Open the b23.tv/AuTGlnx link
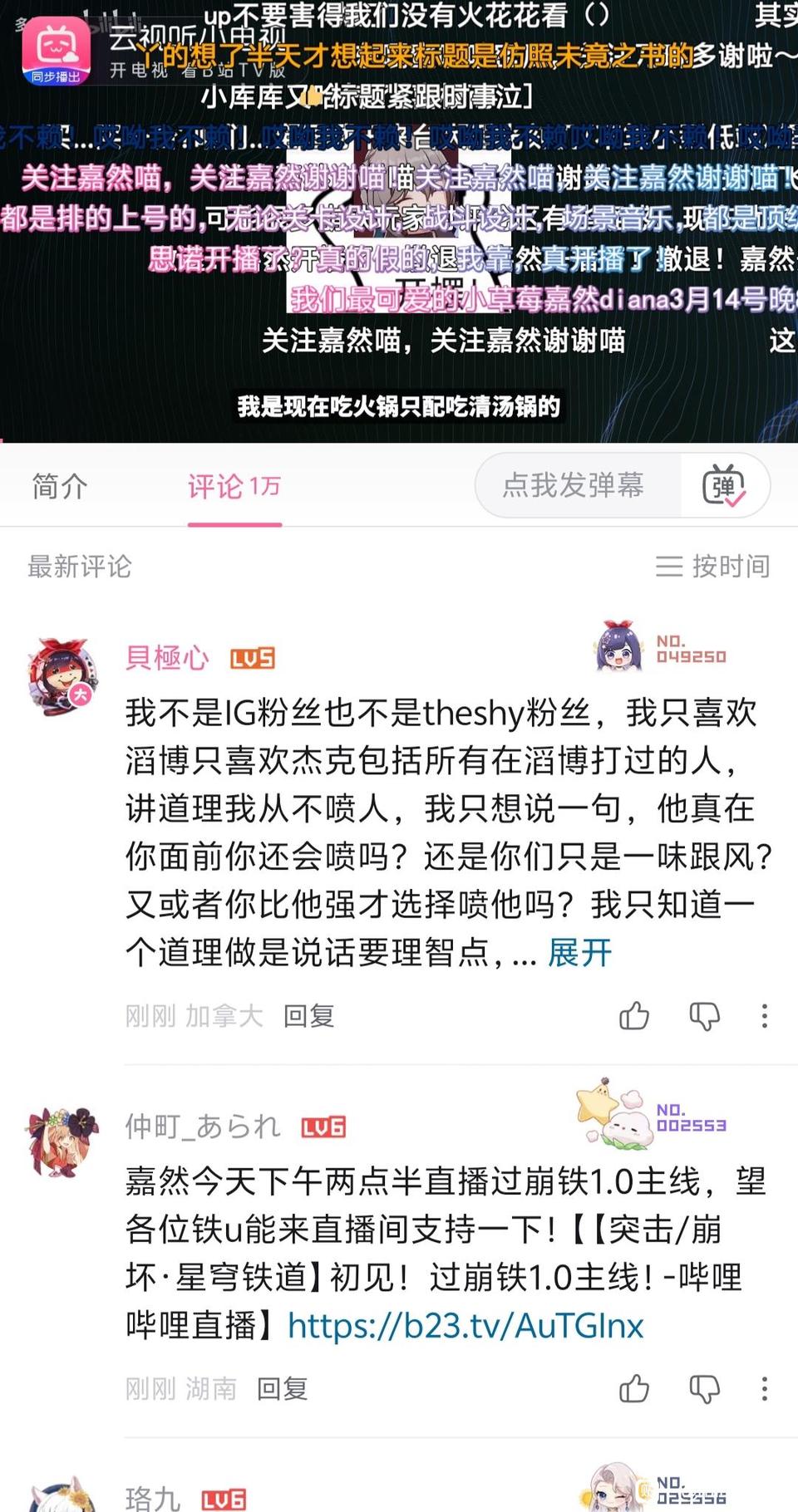This screenshot has width=798, height=1512. click(x=465, y=1325)
